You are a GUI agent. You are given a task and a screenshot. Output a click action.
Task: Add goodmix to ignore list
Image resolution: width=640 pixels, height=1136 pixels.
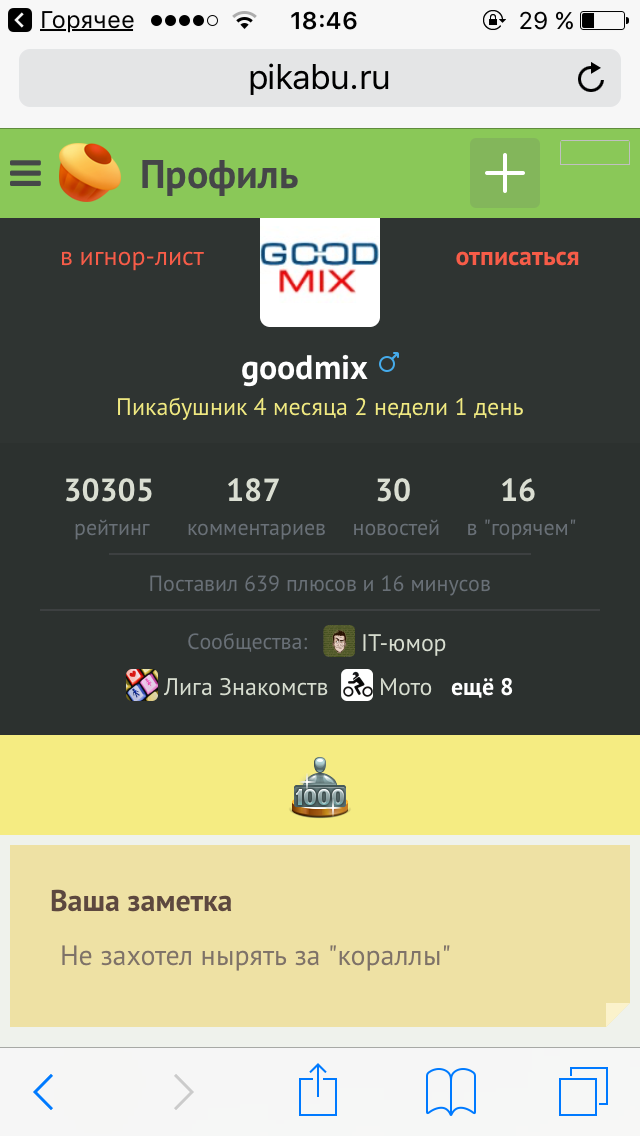tap(132, 258)
